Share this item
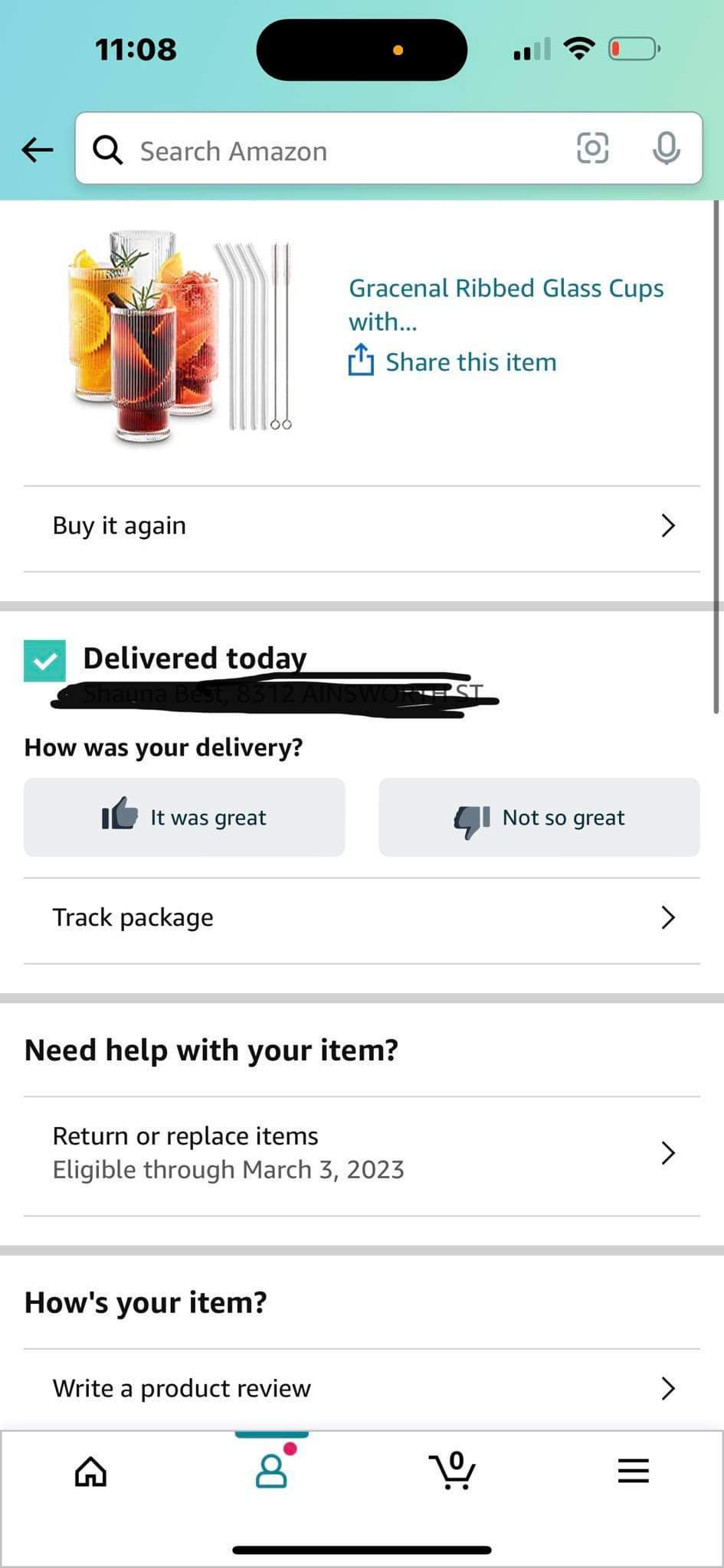The width and height of the screenshot is (724, 1568). click(454, 362)
